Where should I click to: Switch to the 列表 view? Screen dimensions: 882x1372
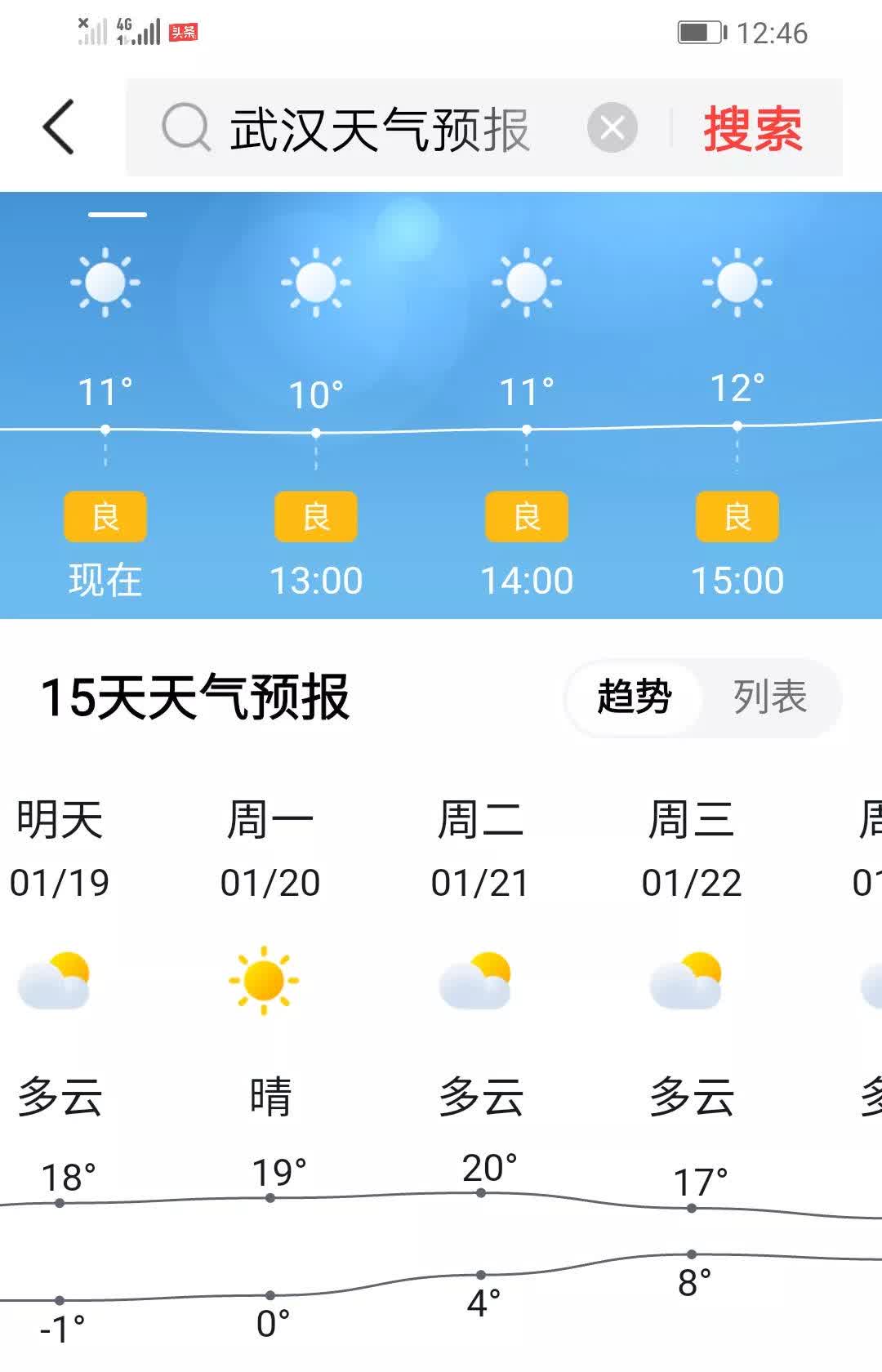[x=769, y=697]
